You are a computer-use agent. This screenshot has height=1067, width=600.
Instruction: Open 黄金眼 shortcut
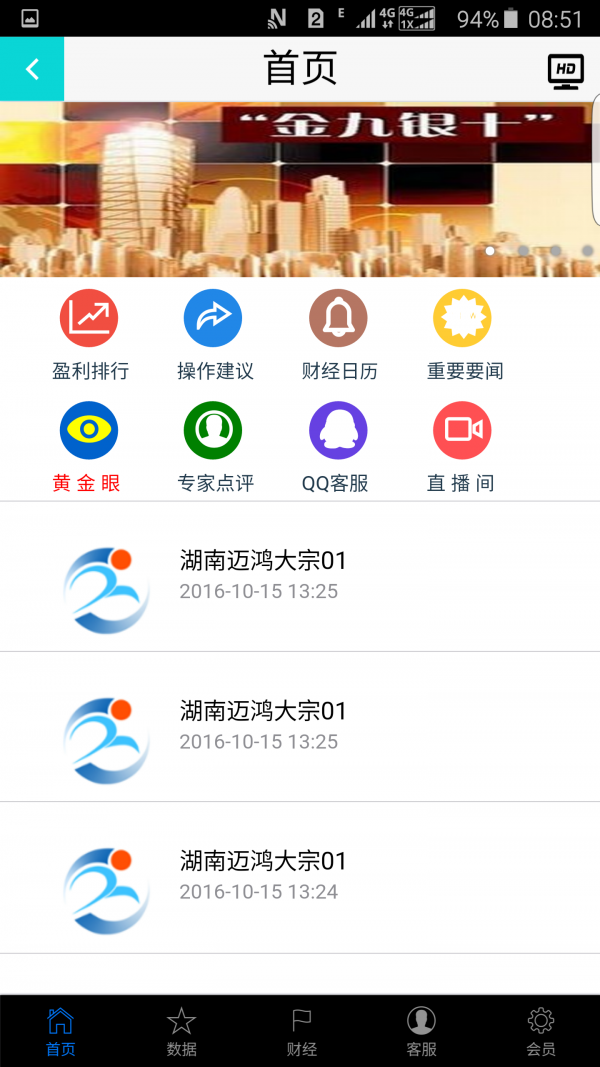click(x=88, y=447)
